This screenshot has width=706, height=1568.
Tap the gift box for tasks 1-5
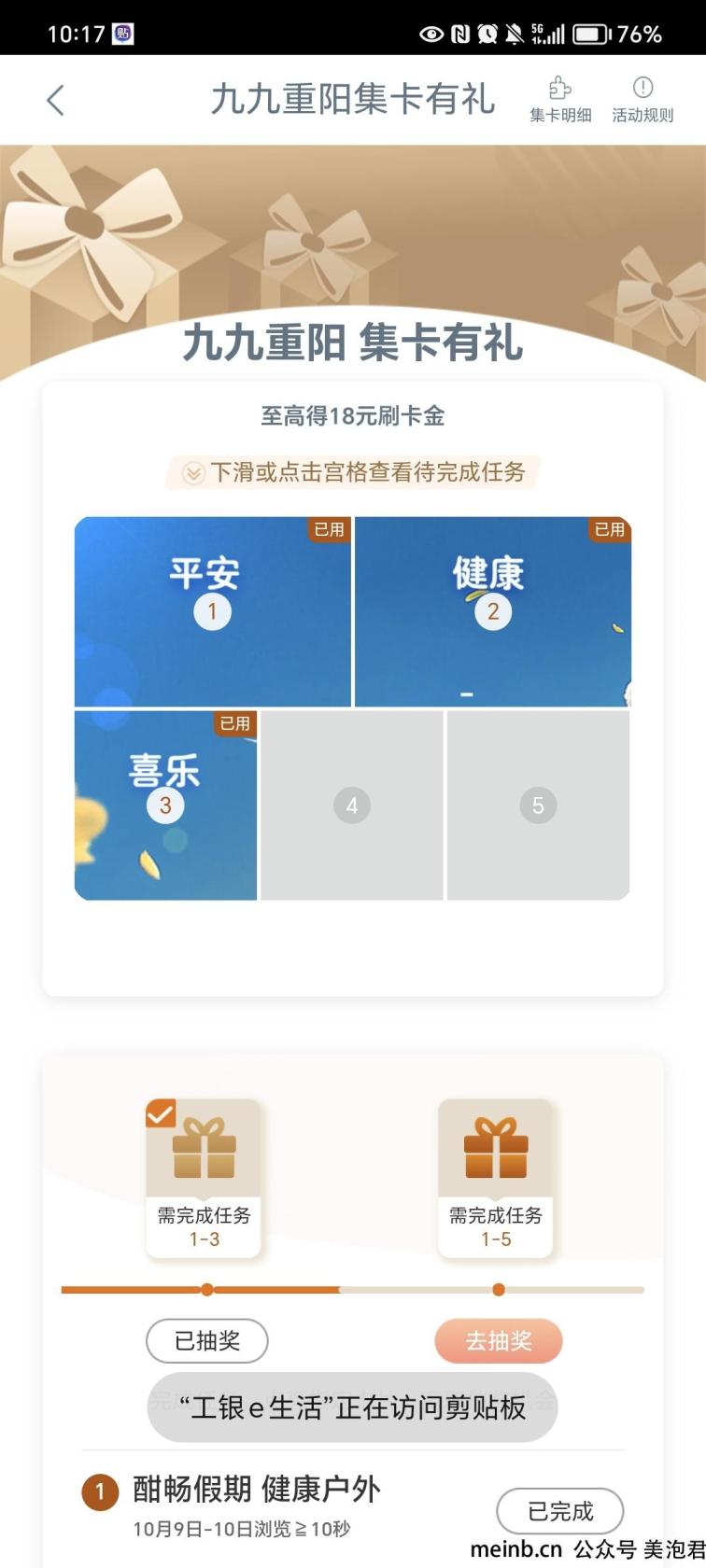tap(496, 1150)
